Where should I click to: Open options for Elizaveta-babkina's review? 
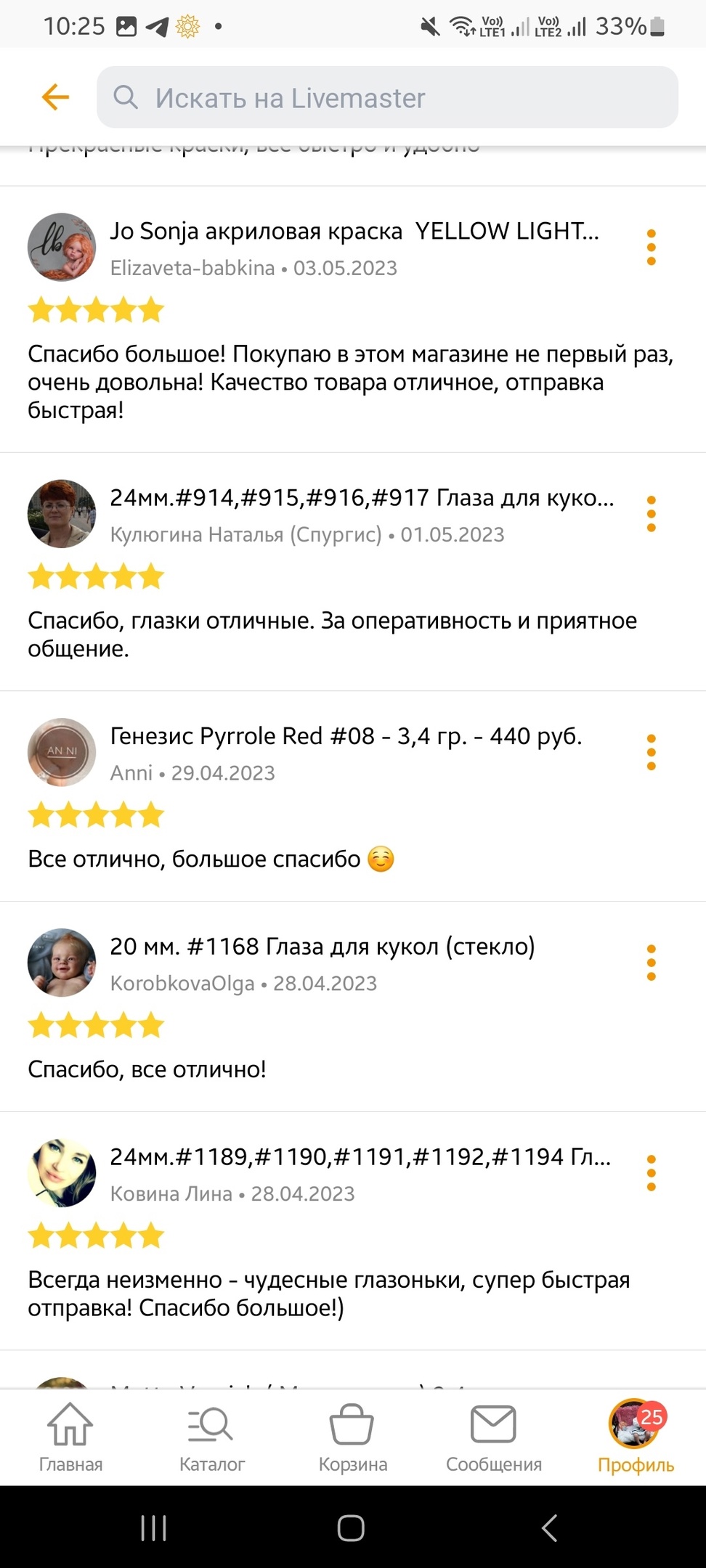point(651,248)
